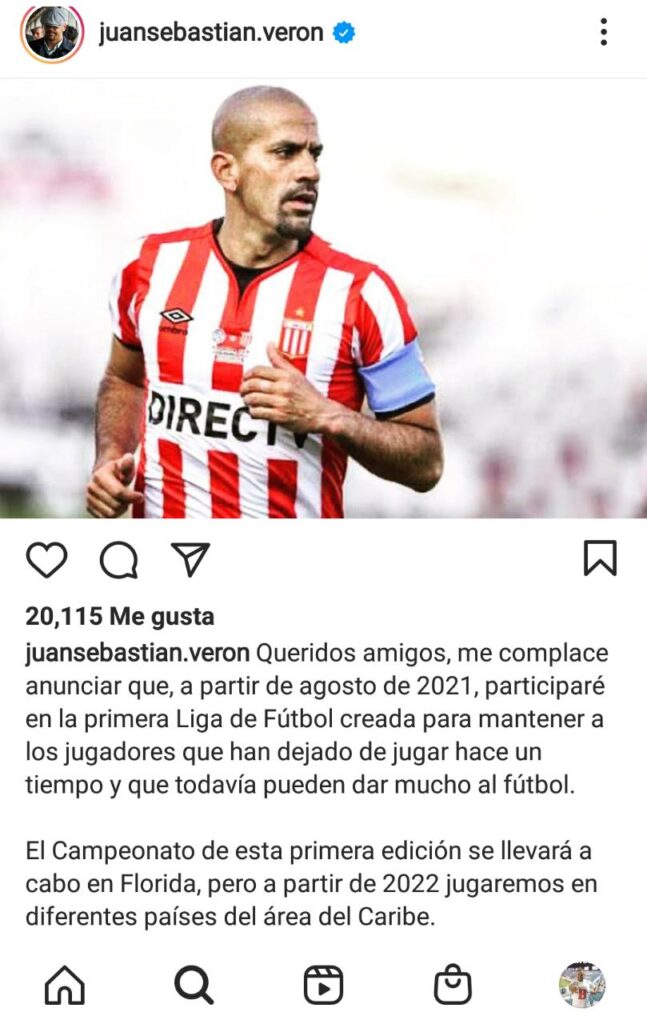Screen dimensions: 647x1024
Task: Like the post with the heart icon
Action: tap(46, 560)
